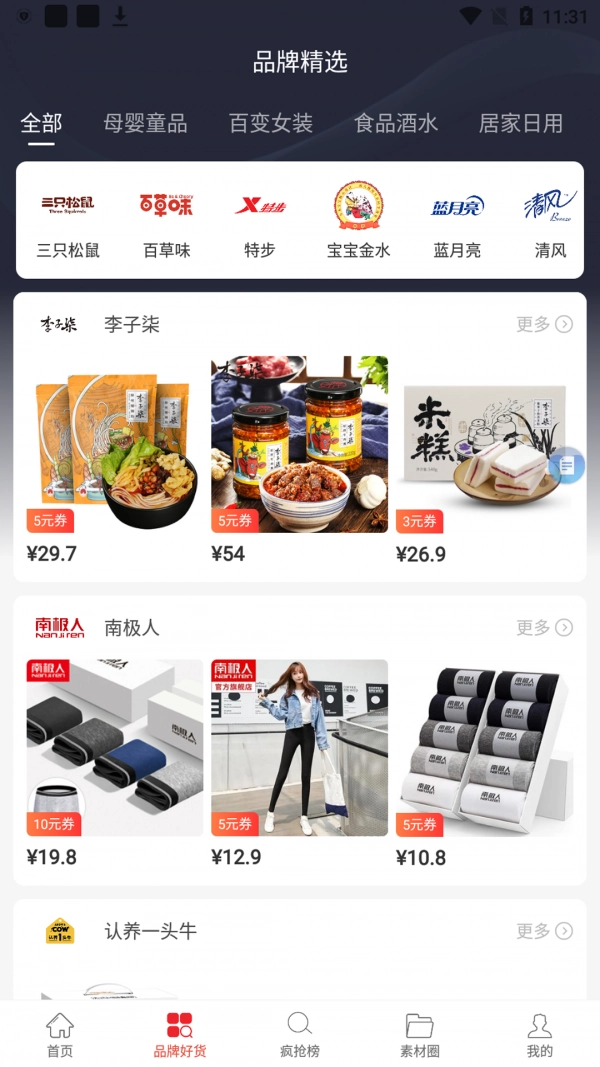Go to the 首页 tab
The image size is (600, 1067).
[x=60, y=1035]
